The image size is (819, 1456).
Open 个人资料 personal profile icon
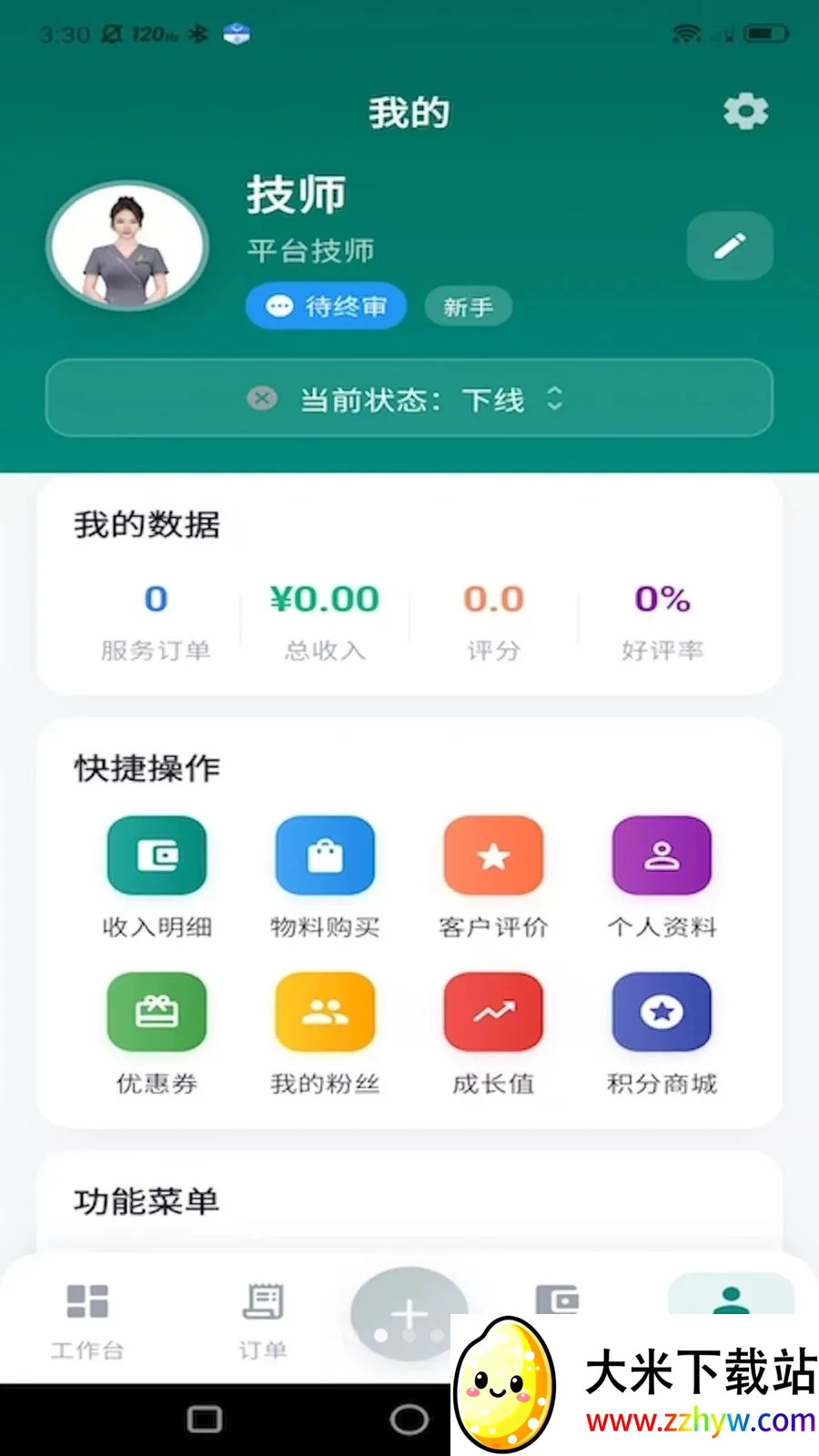point(661,855)
